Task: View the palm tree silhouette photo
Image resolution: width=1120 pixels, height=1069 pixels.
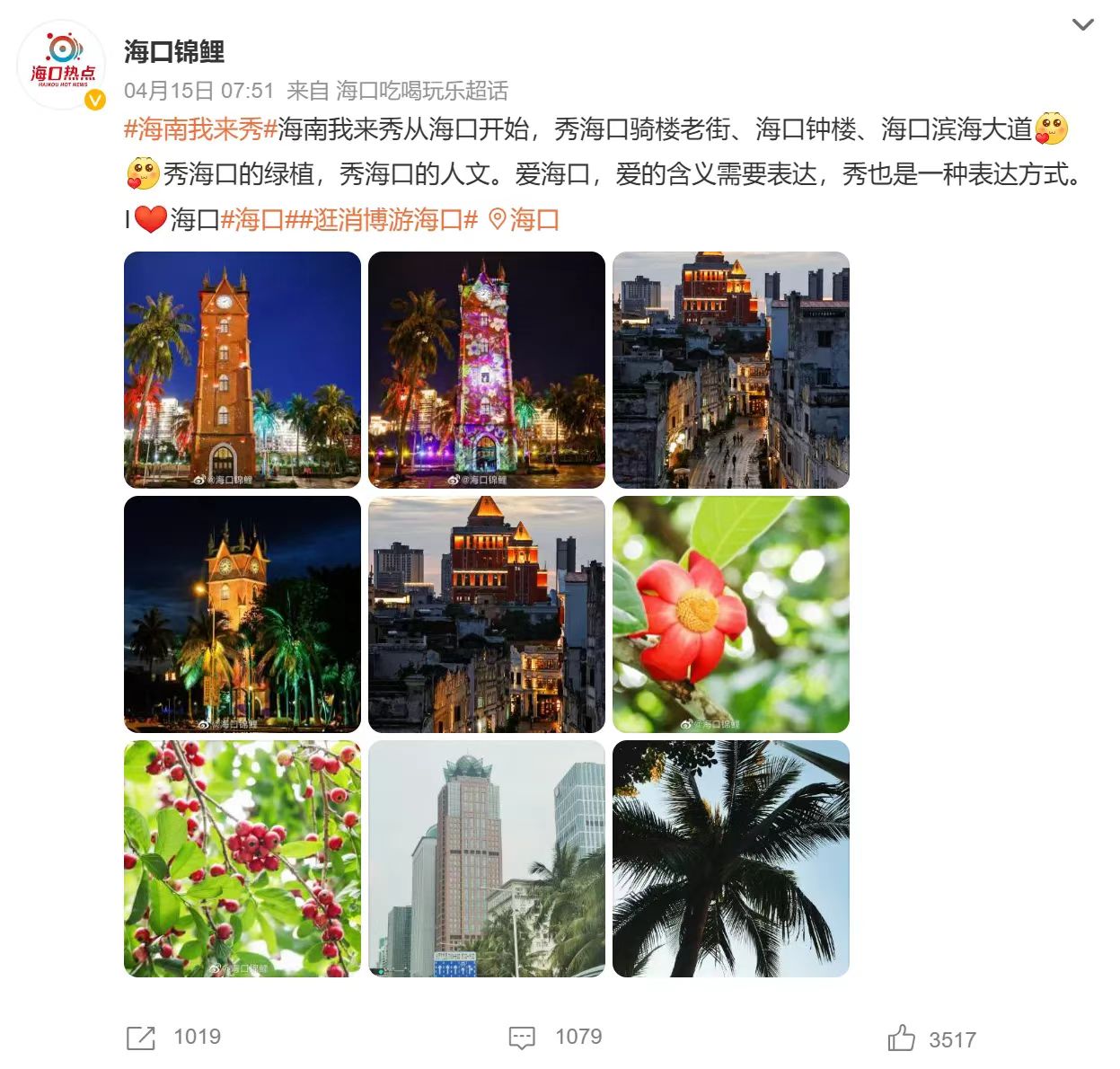Action: 731,859
